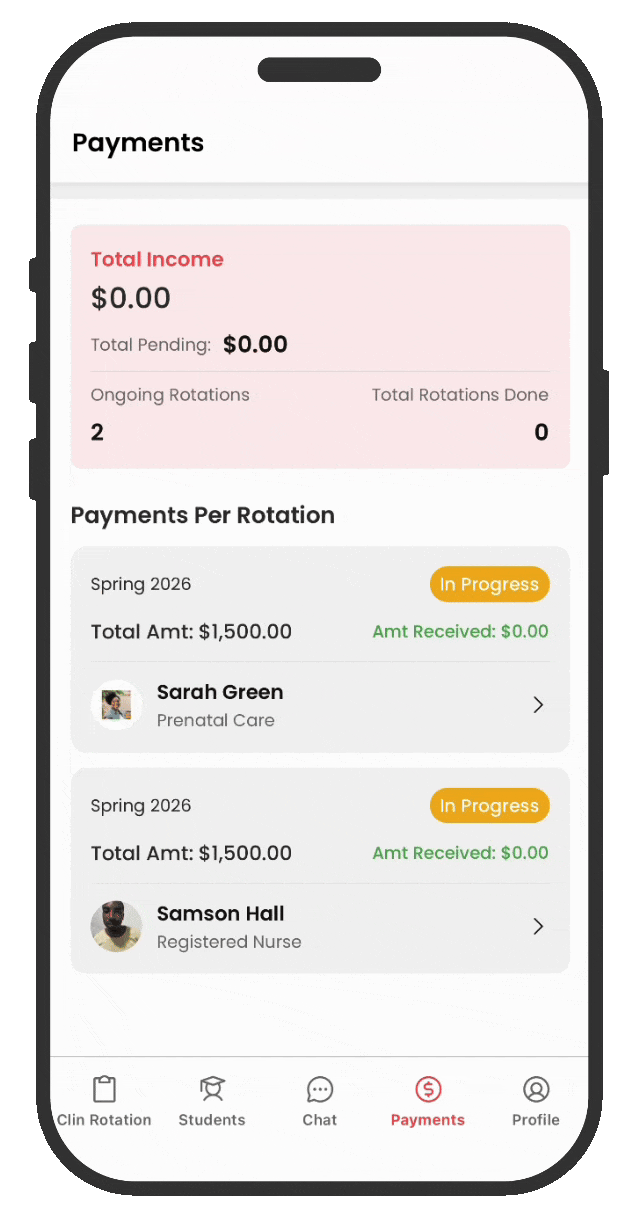Open the Profile tab
This screenshot has height=1222, width=640.
pos(536,1101)
